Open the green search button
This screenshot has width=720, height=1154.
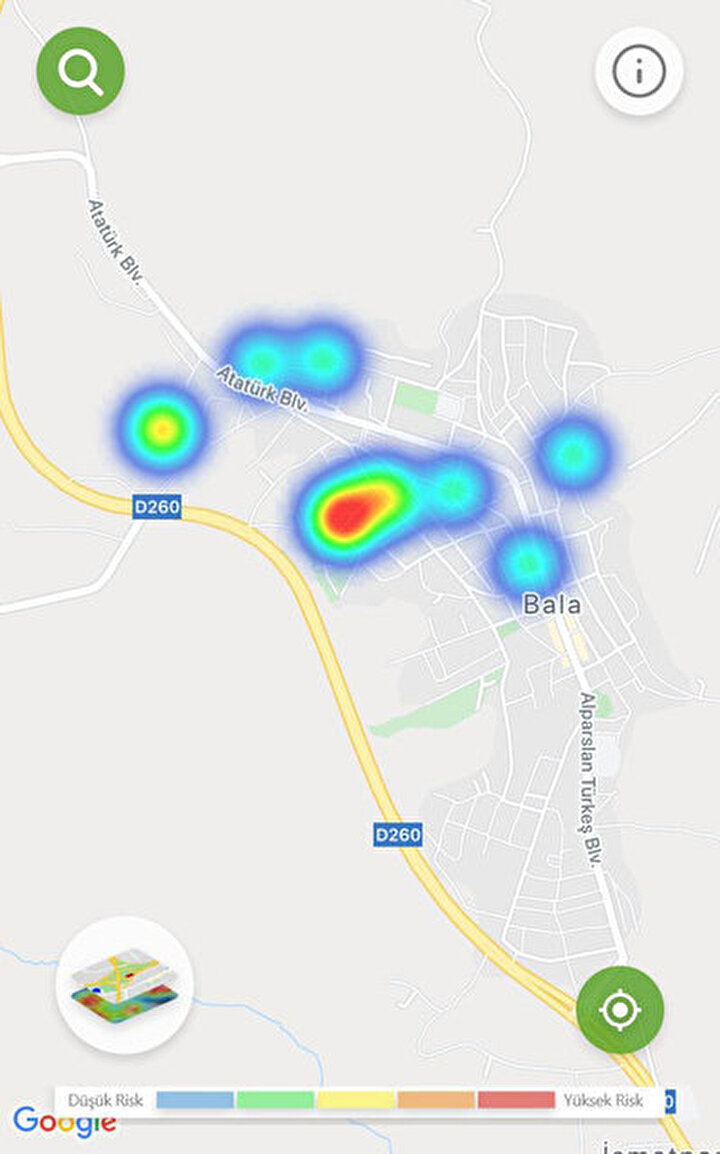(x=81, y=70)
